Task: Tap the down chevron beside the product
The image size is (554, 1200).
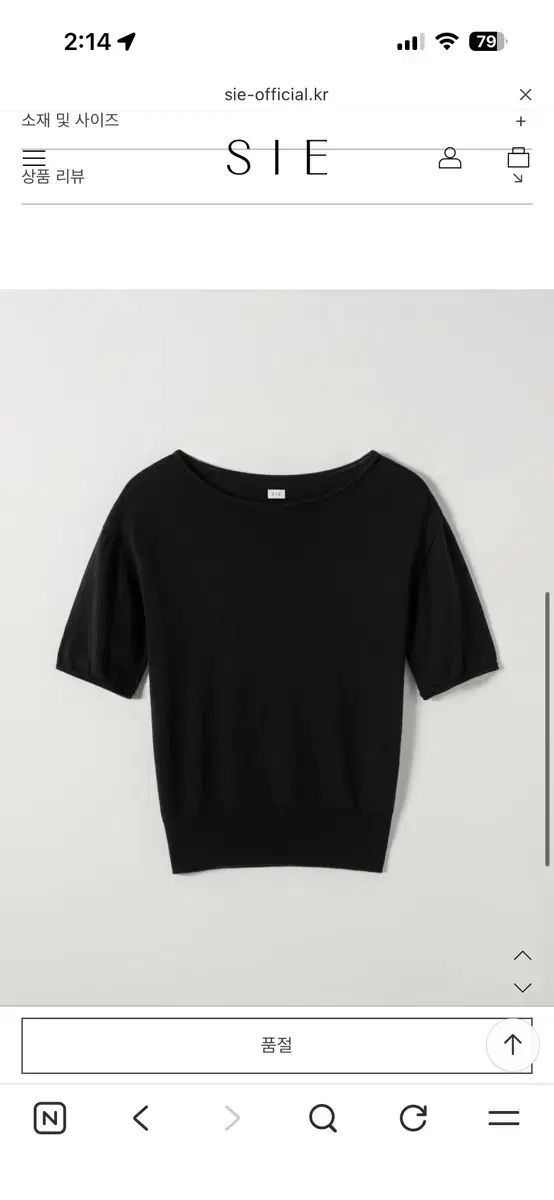Action: tap(522, 988)
